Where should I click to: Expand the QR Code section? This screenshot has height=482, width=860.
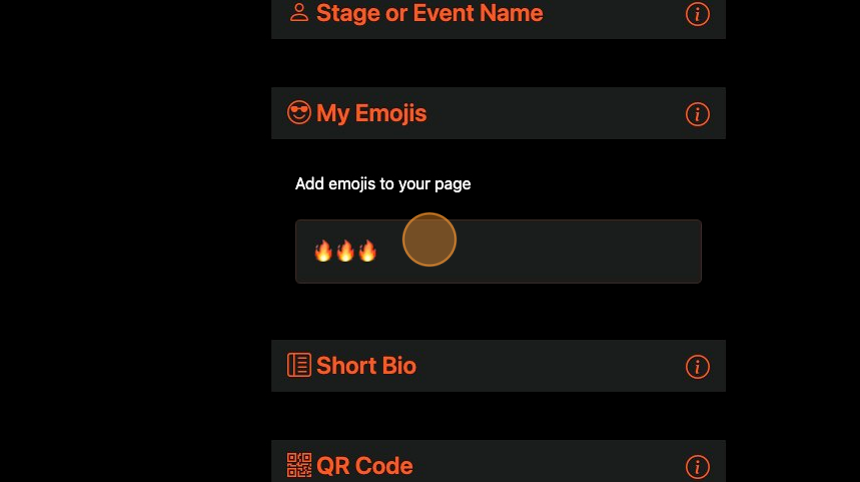(x=364, y=466)
